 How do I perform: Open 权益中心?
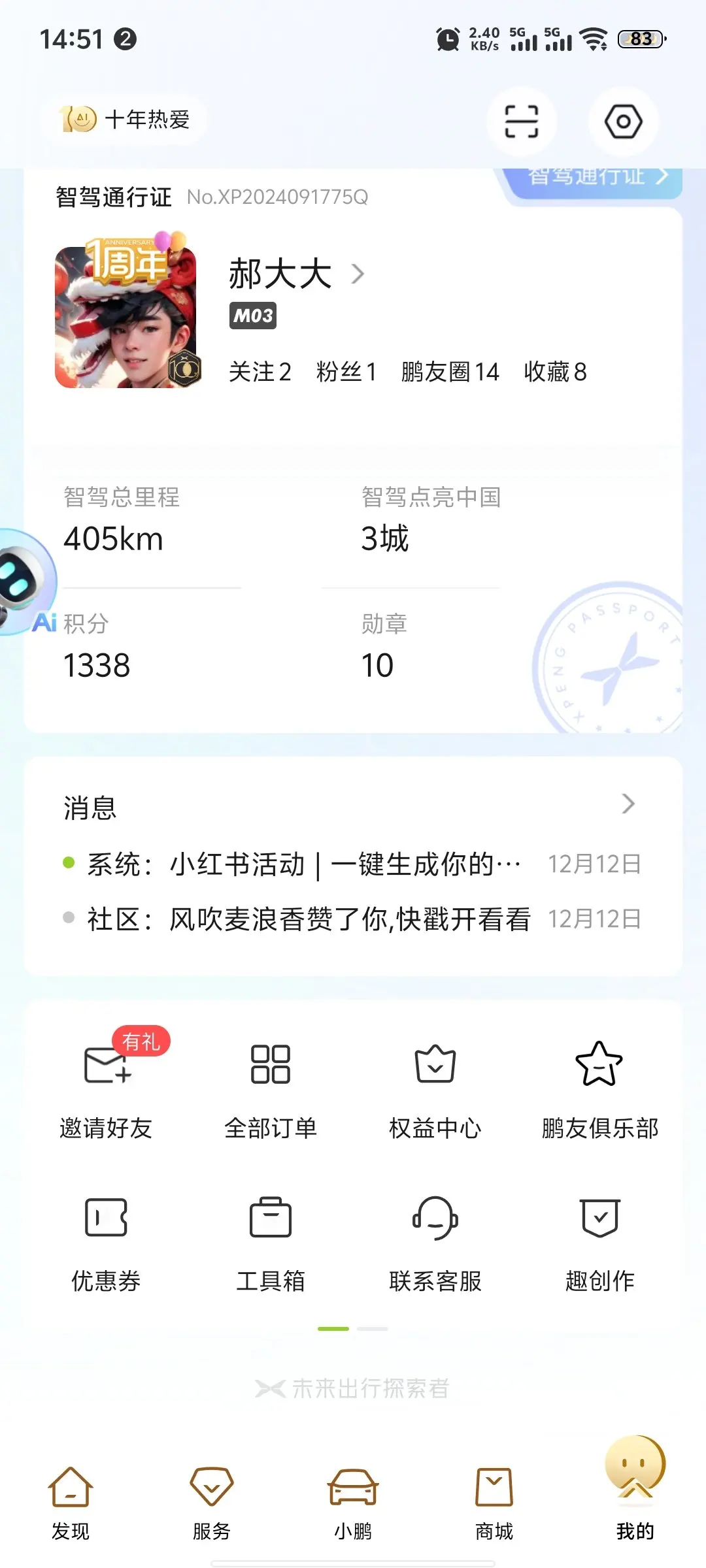435,1088
